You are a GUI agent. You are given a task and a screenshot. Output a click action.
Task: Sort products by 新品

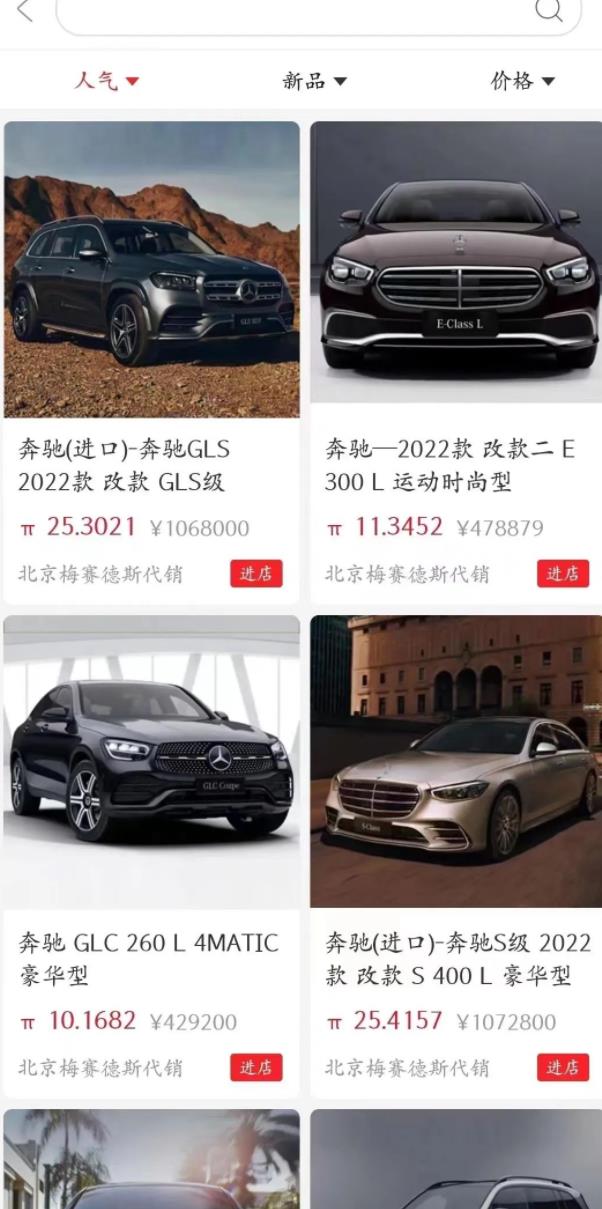[314, 81]
